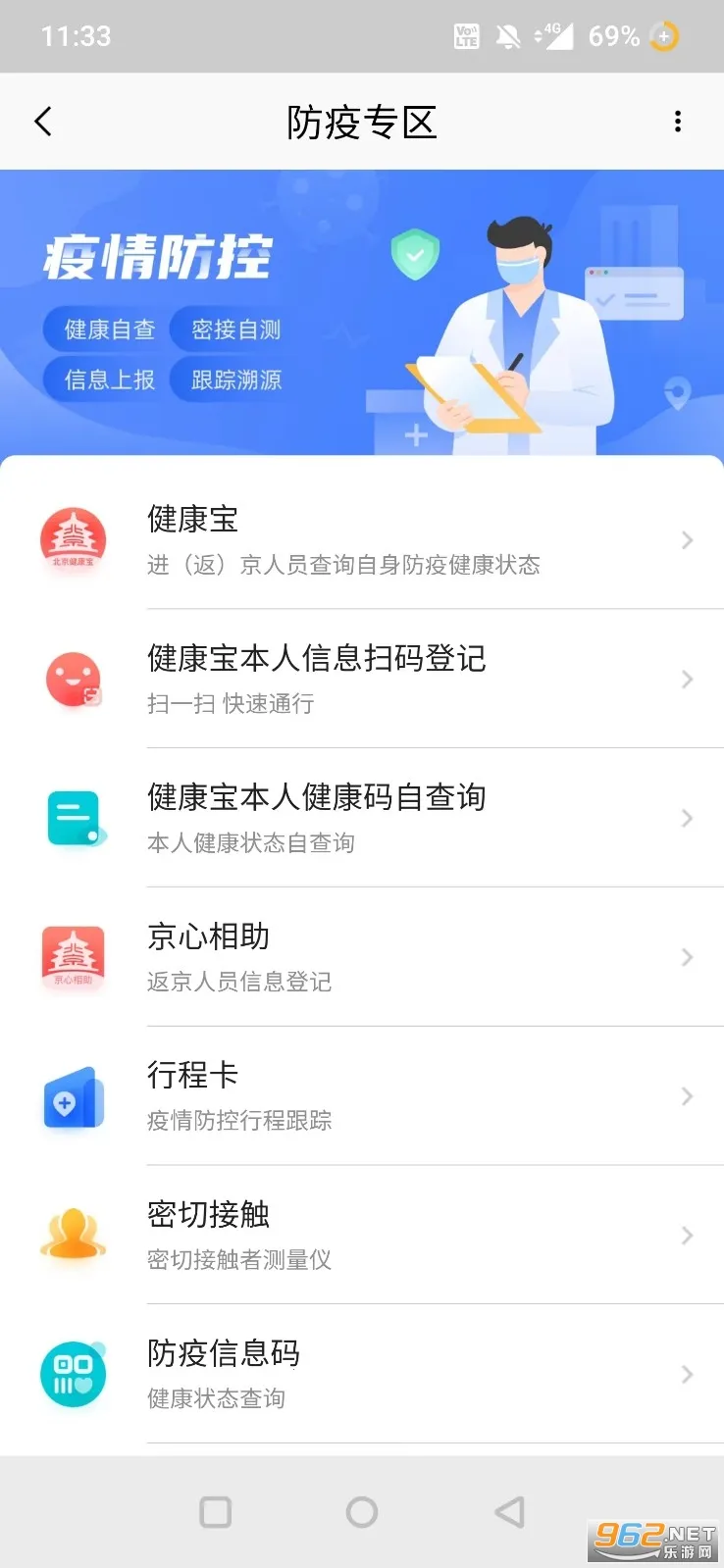Open the 防疫信息码 QR code icon
Viewport: 724px width, 1568px height.
pyautogui.click(x=74, y=1374)
